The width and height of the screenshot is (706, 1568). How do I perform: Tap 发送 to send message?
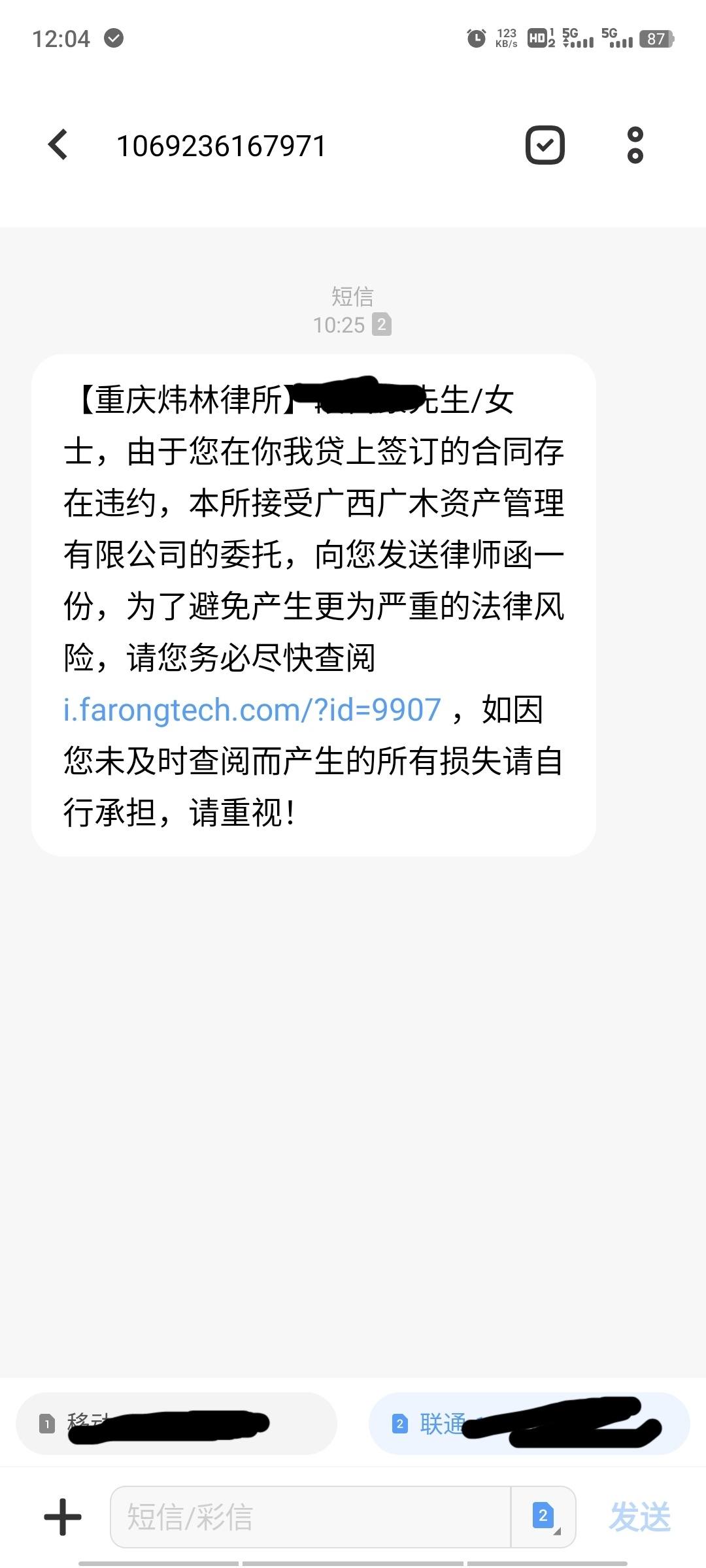640,1516
